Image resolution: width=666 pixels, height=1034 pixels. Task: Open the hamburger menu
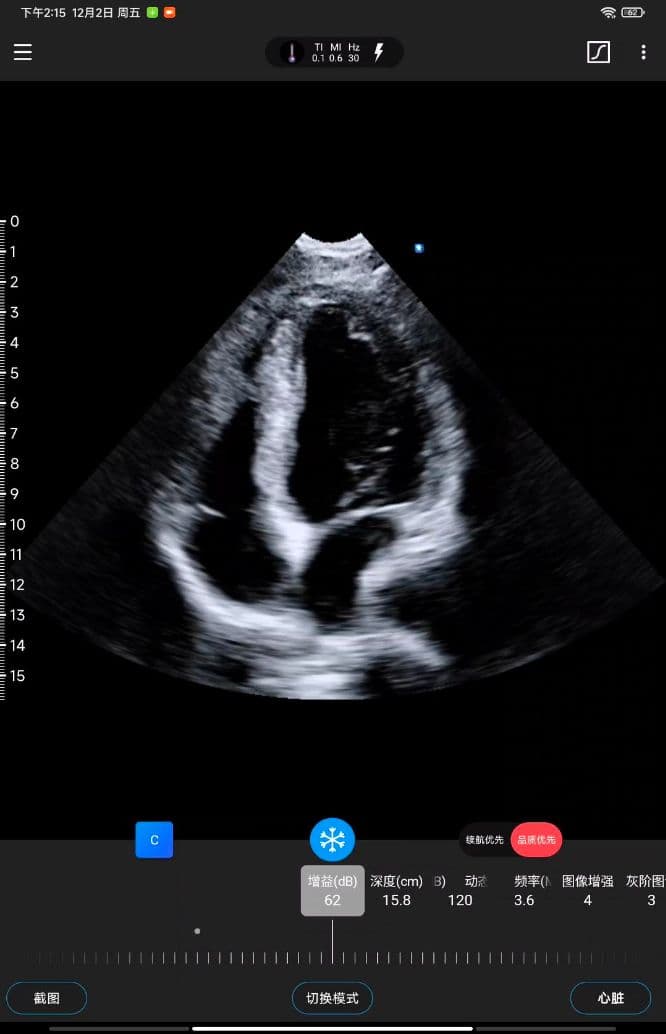(23, 53)
